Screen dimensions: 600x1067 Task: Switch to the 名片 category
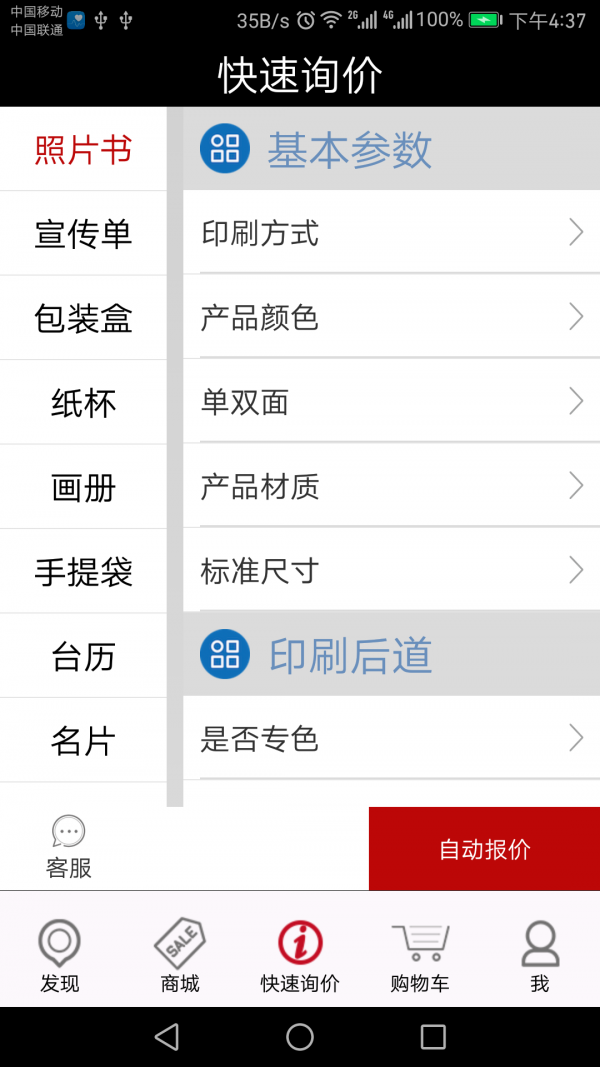coord(83,740)
